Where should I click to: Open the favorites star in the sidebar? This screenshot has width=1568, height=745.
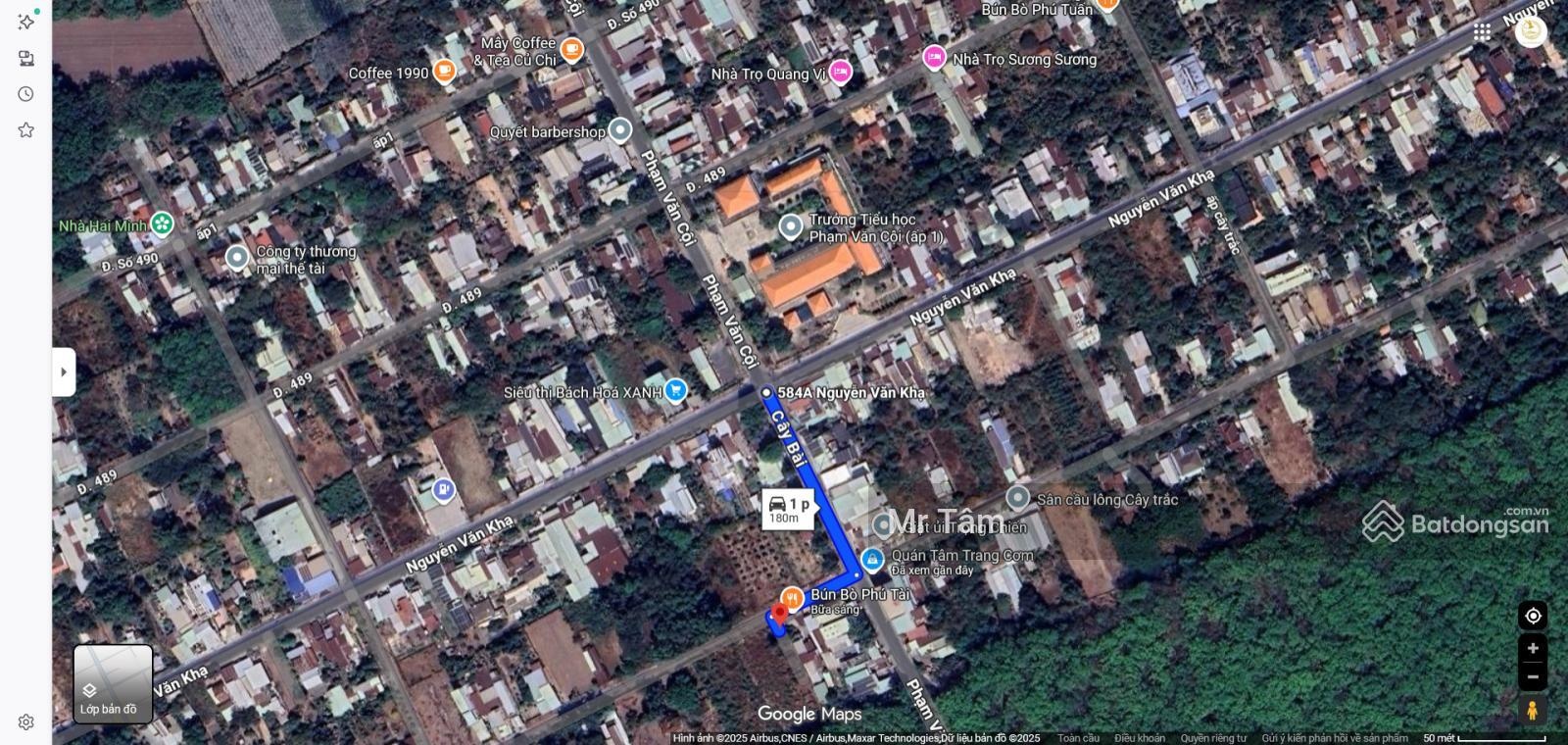coord(26,130)
